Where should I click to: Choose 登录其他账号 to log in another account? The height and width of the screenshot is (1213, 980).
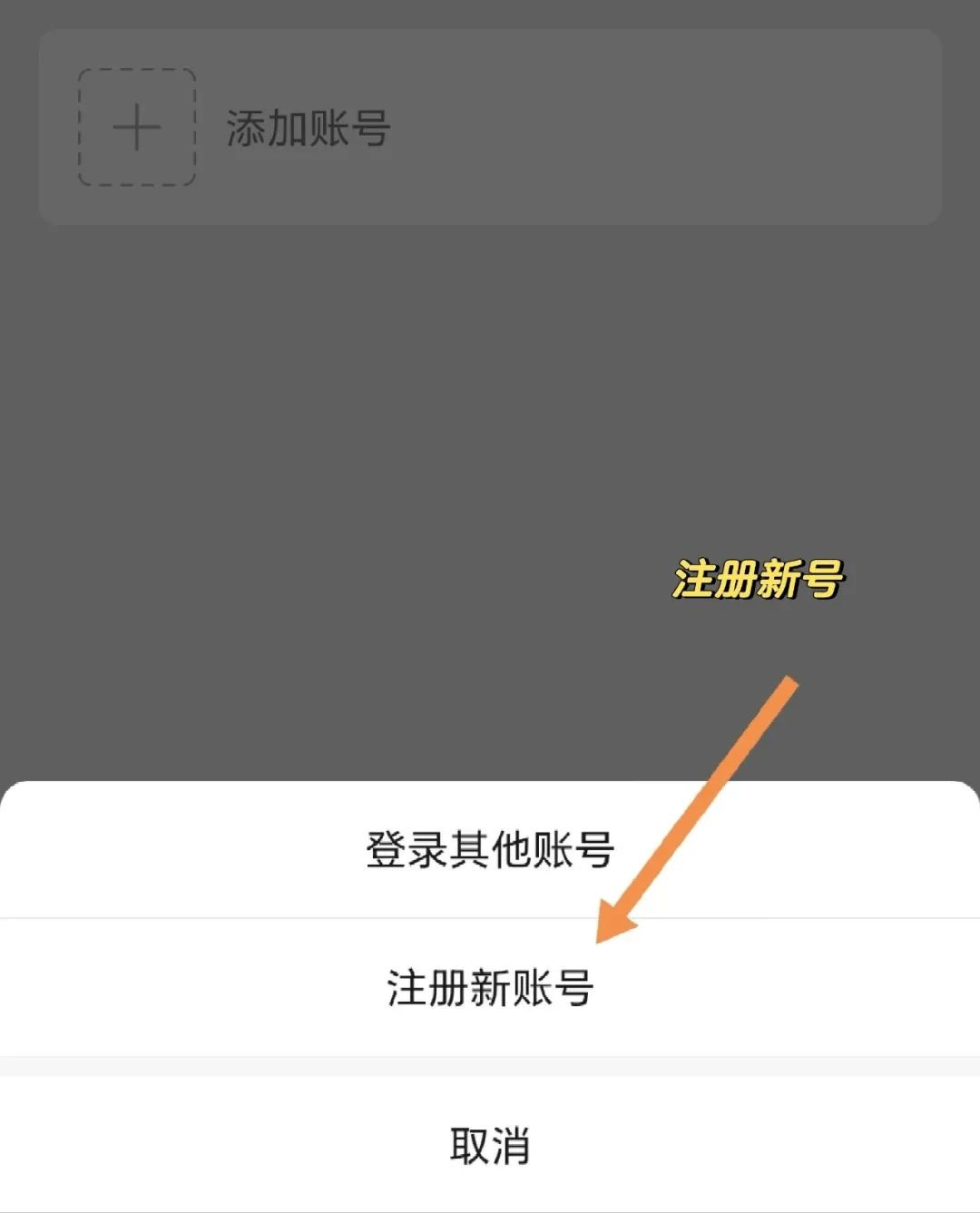[490, 850]
